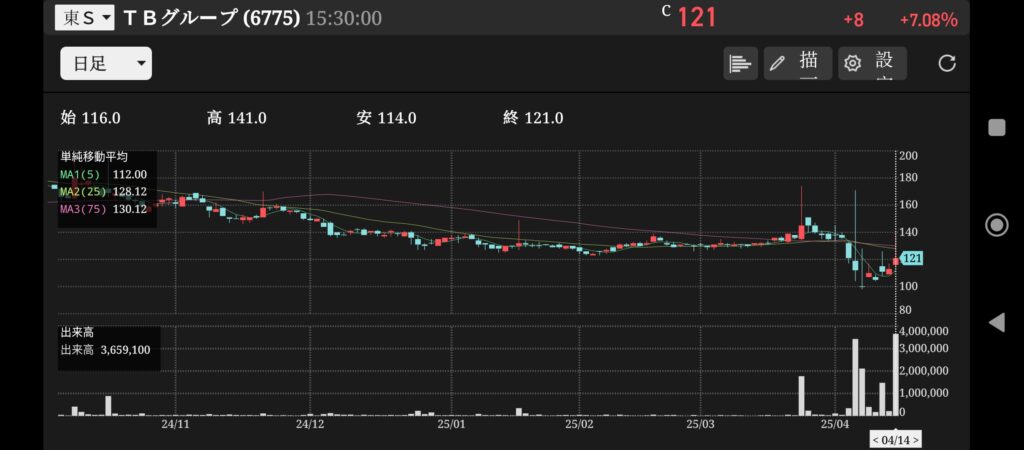Open the chart 設定 settings
Screen dimensions: 1024x450
pyautogui.click(x=872, y=63)
